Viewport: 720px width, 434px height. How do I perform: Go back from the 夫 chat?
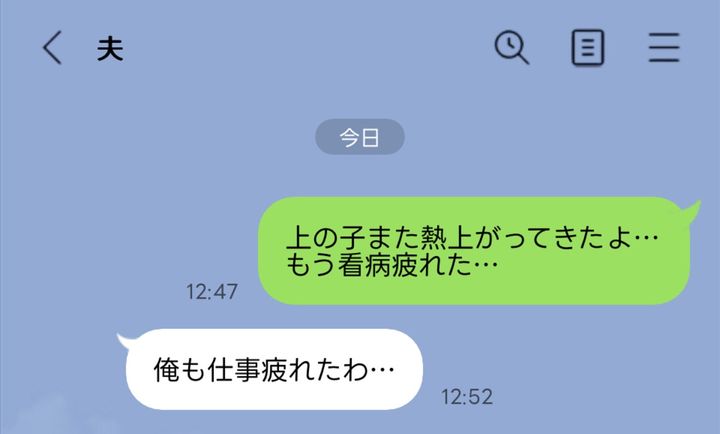[x=52, y=48]
